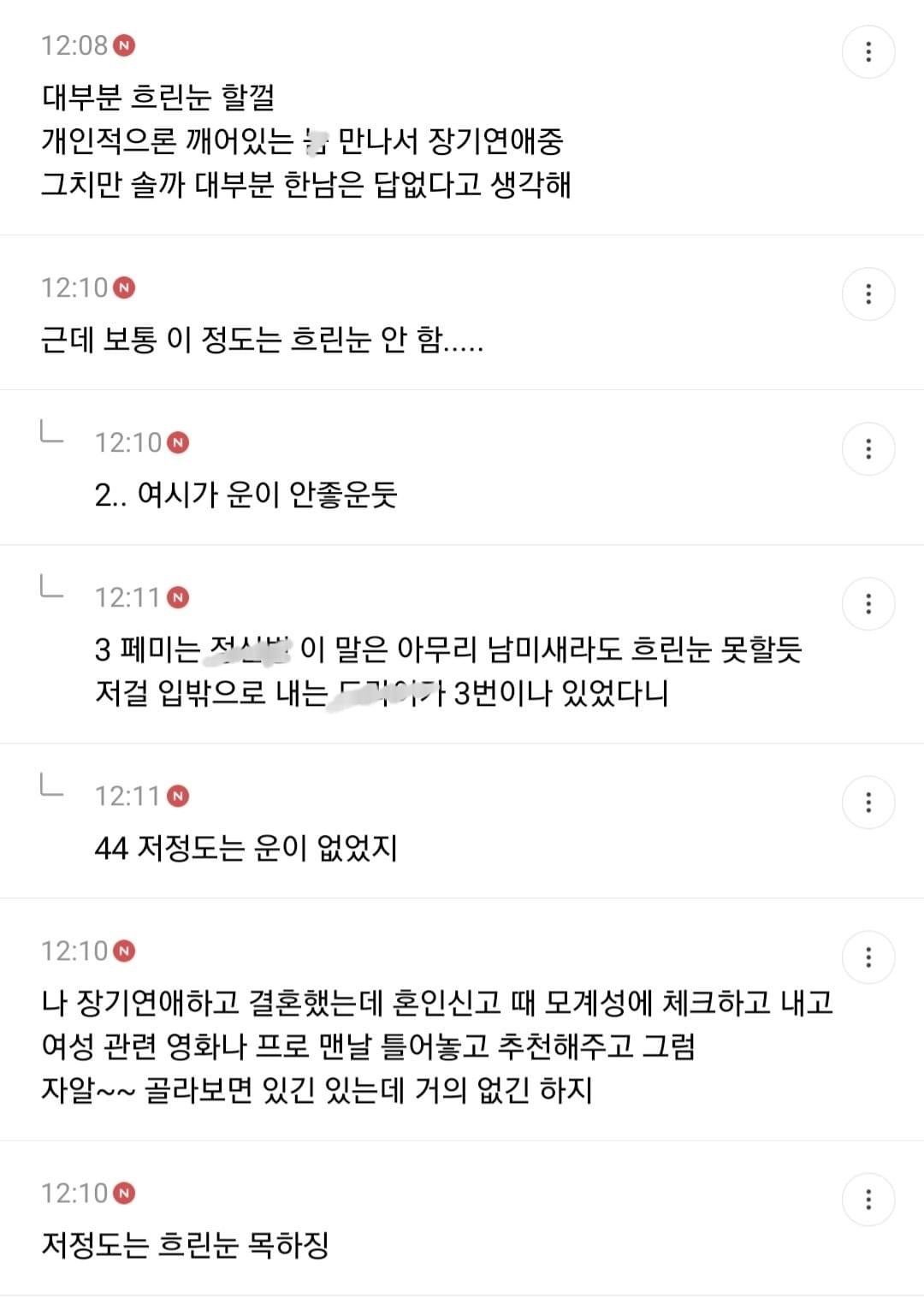Show options for comment '나 장기연애하고 결혼했는데'
The height and width of the screenshot is (1298, 924).
(868, 957)
